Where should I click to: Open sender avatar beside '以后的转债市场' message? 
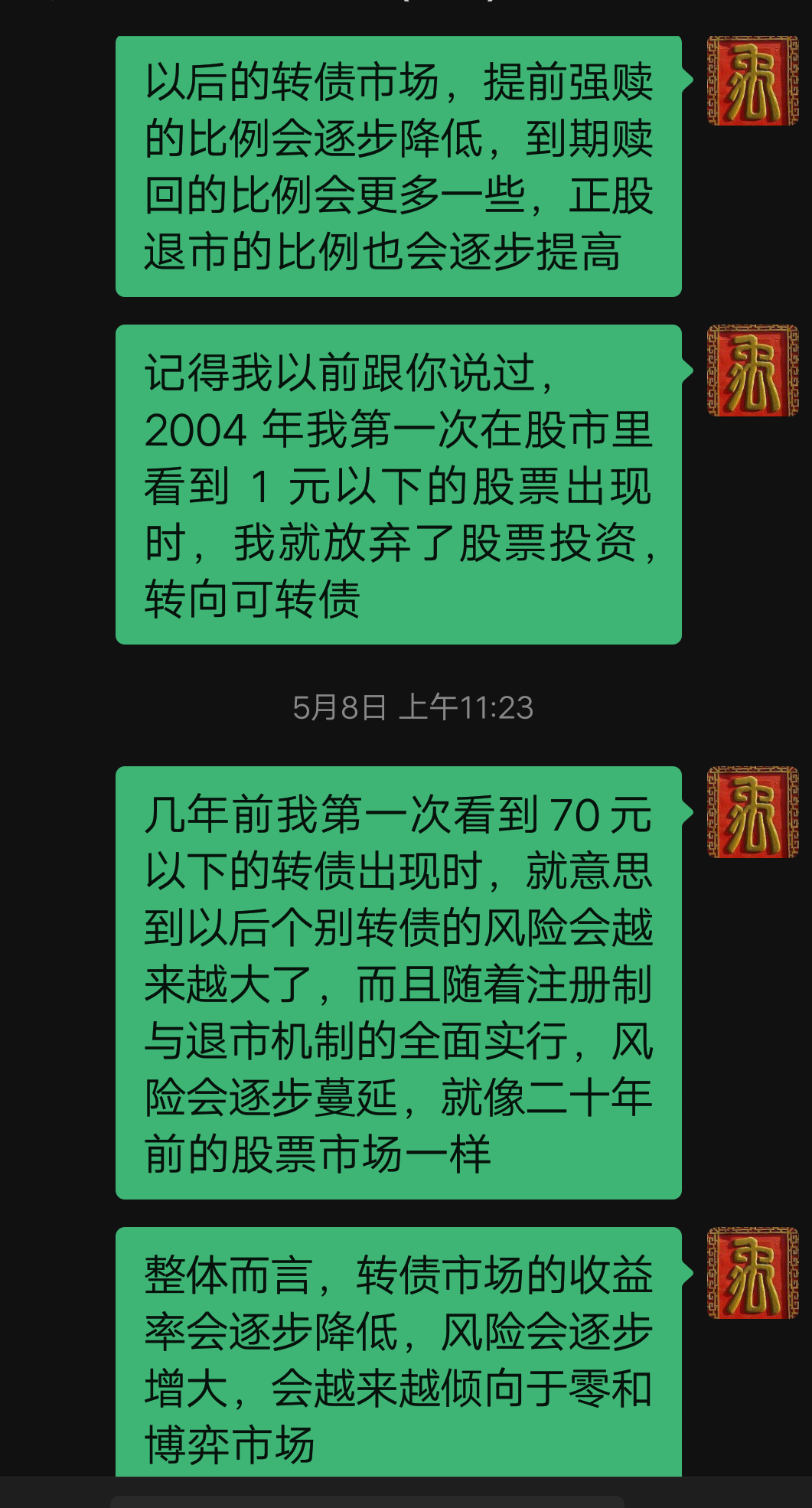click(752, 80)
